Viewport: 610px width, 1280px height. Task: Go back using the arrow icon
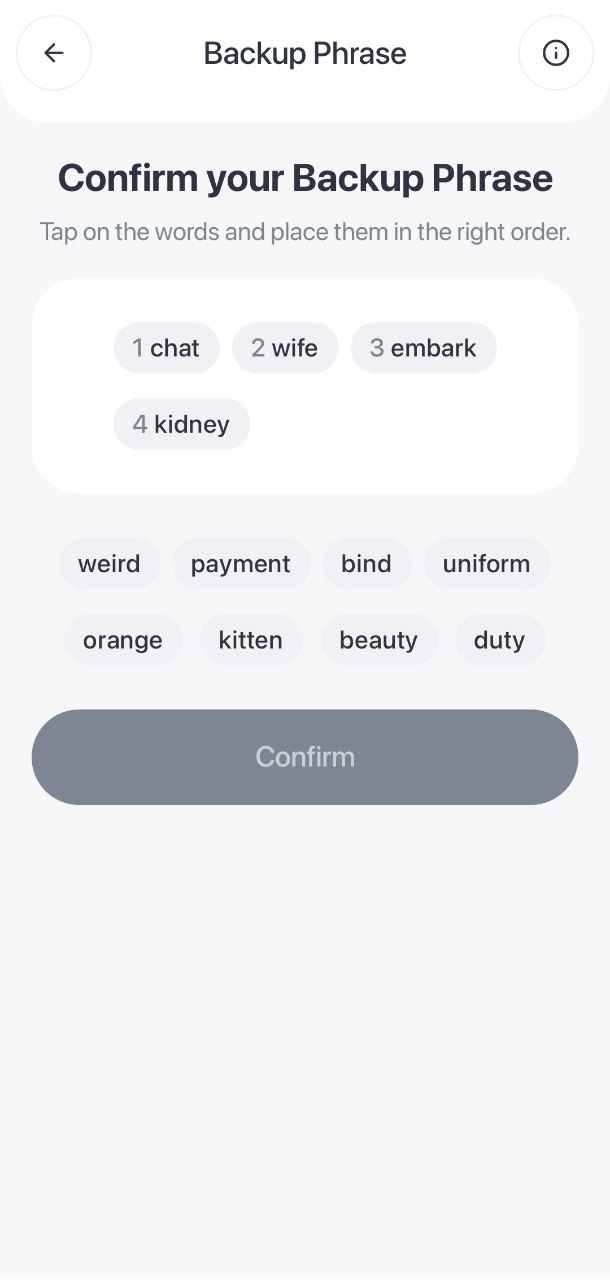coord(54,53)
